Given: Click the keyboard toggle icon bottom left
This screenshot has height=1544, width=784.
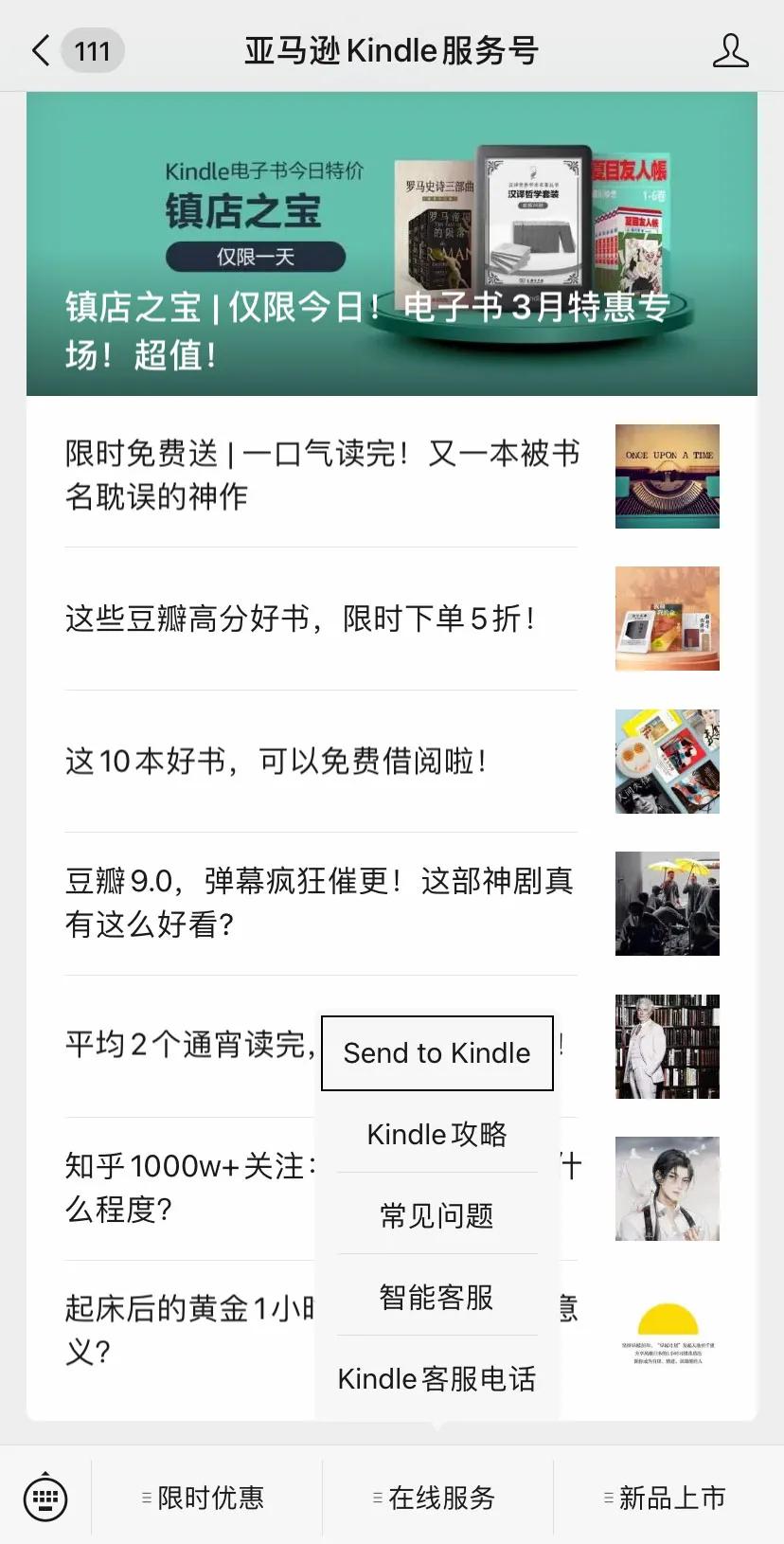Looking at the screenshot, I should tap(45, 1498).
